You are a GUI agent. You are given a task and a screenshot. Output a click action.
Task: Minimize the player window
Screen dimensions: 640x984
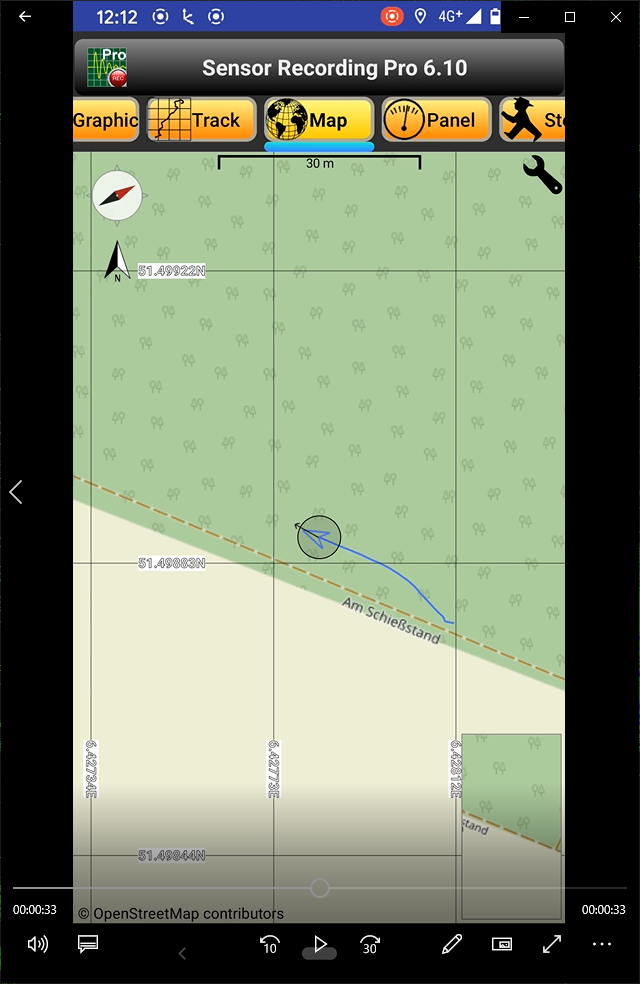pos(524,16)
